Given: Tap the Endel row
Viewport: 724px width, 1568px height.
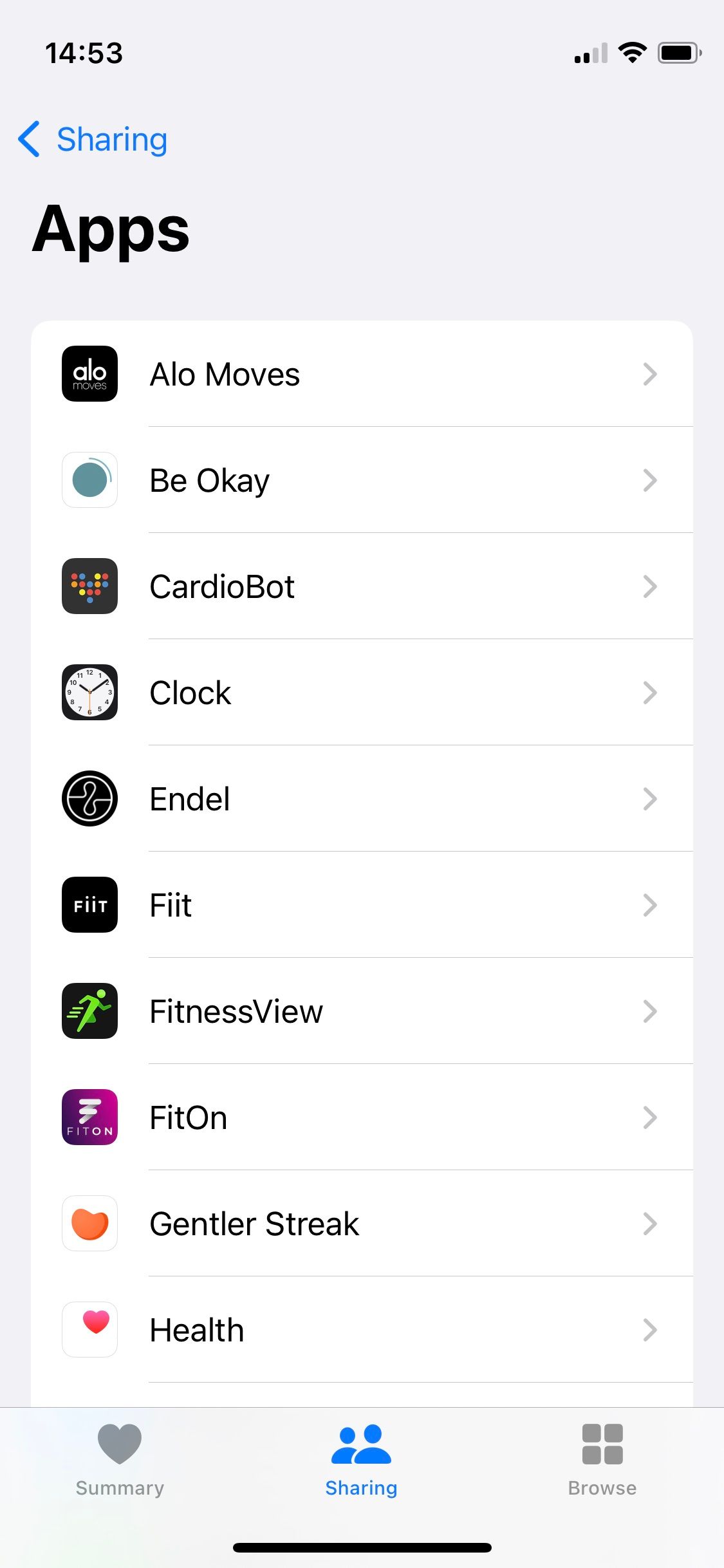Looking at the screenshot, I should [362, 799].
